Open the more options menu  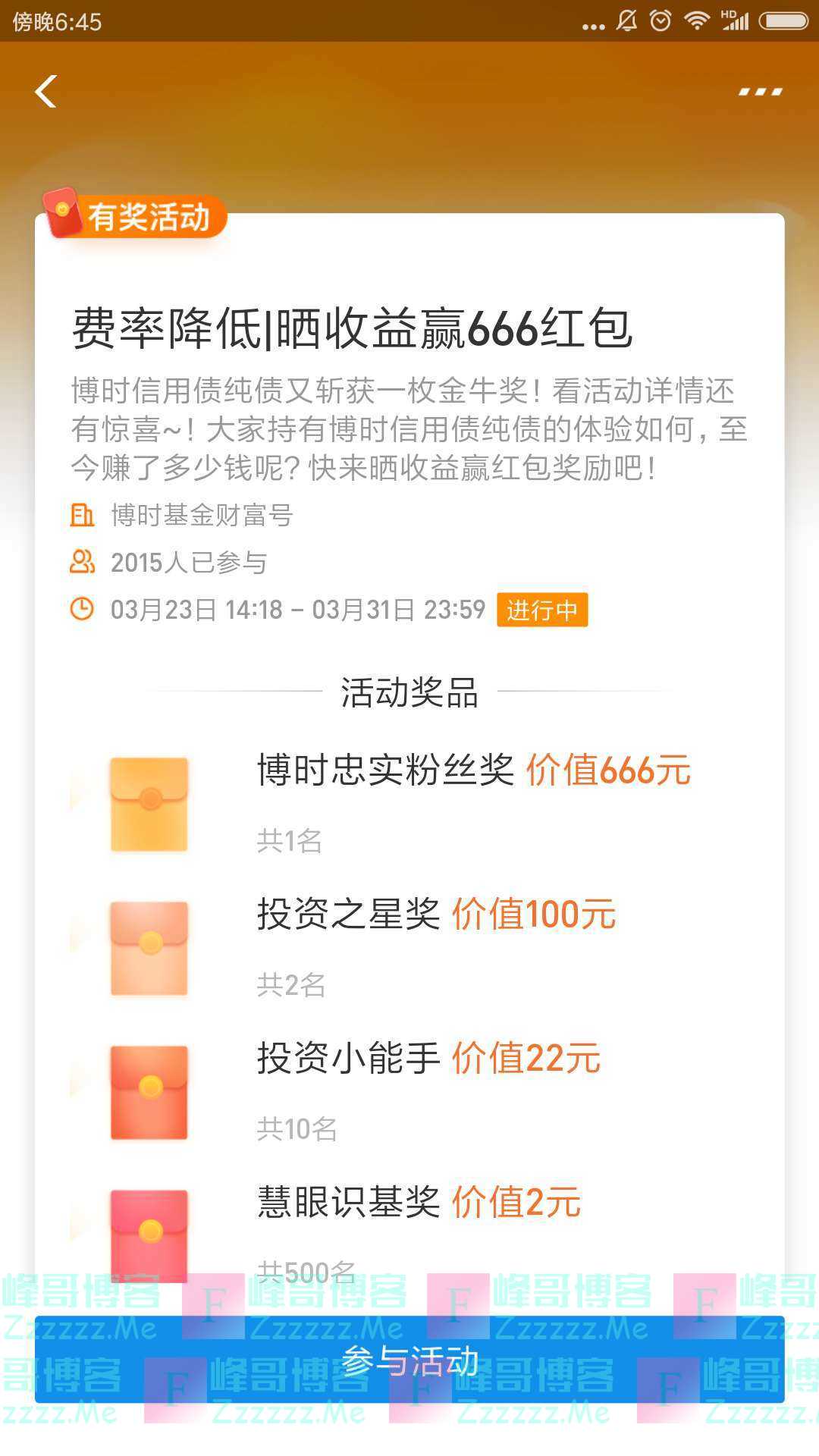(x=760, y=89)
